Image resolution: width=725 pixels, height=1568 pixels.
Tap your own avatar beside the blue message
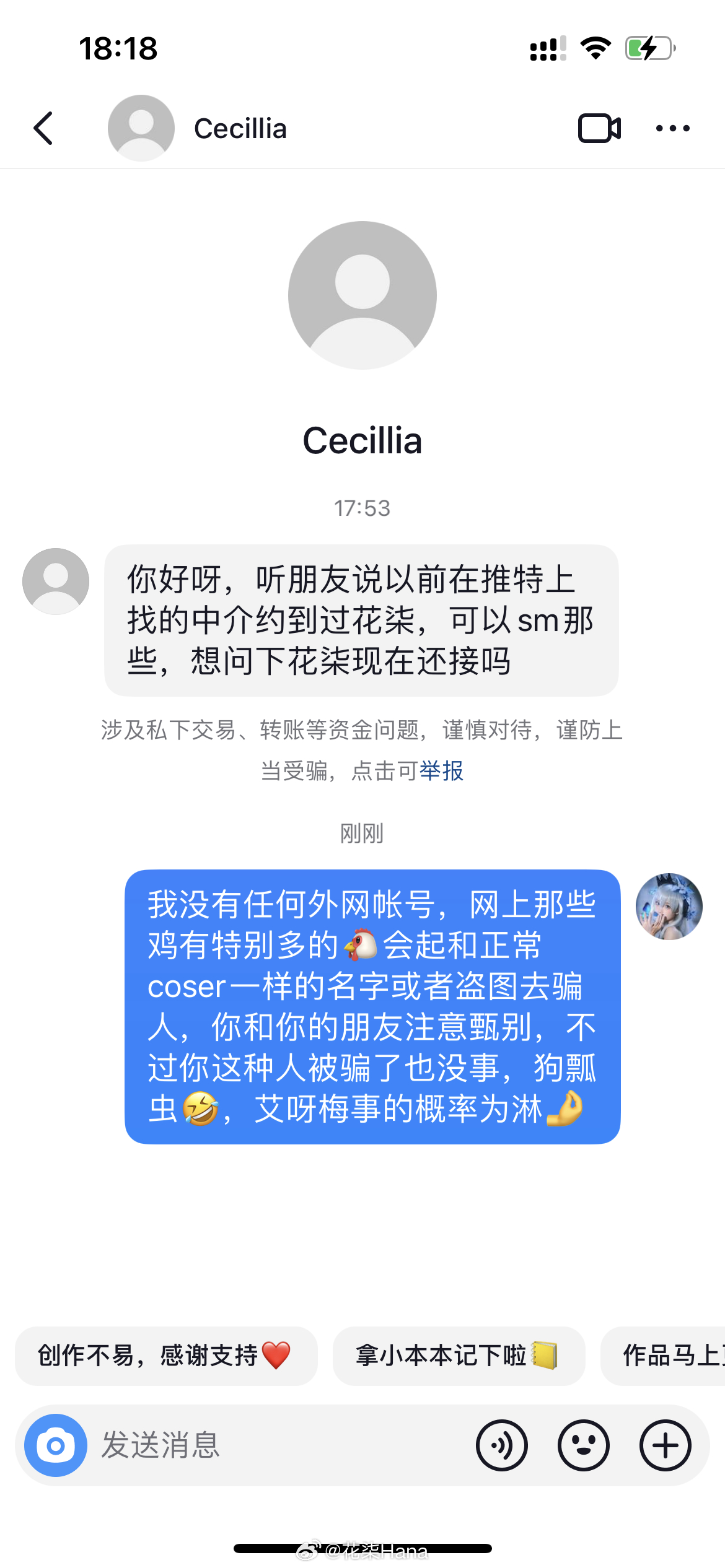pyautogui.click(x=669, y=906)
